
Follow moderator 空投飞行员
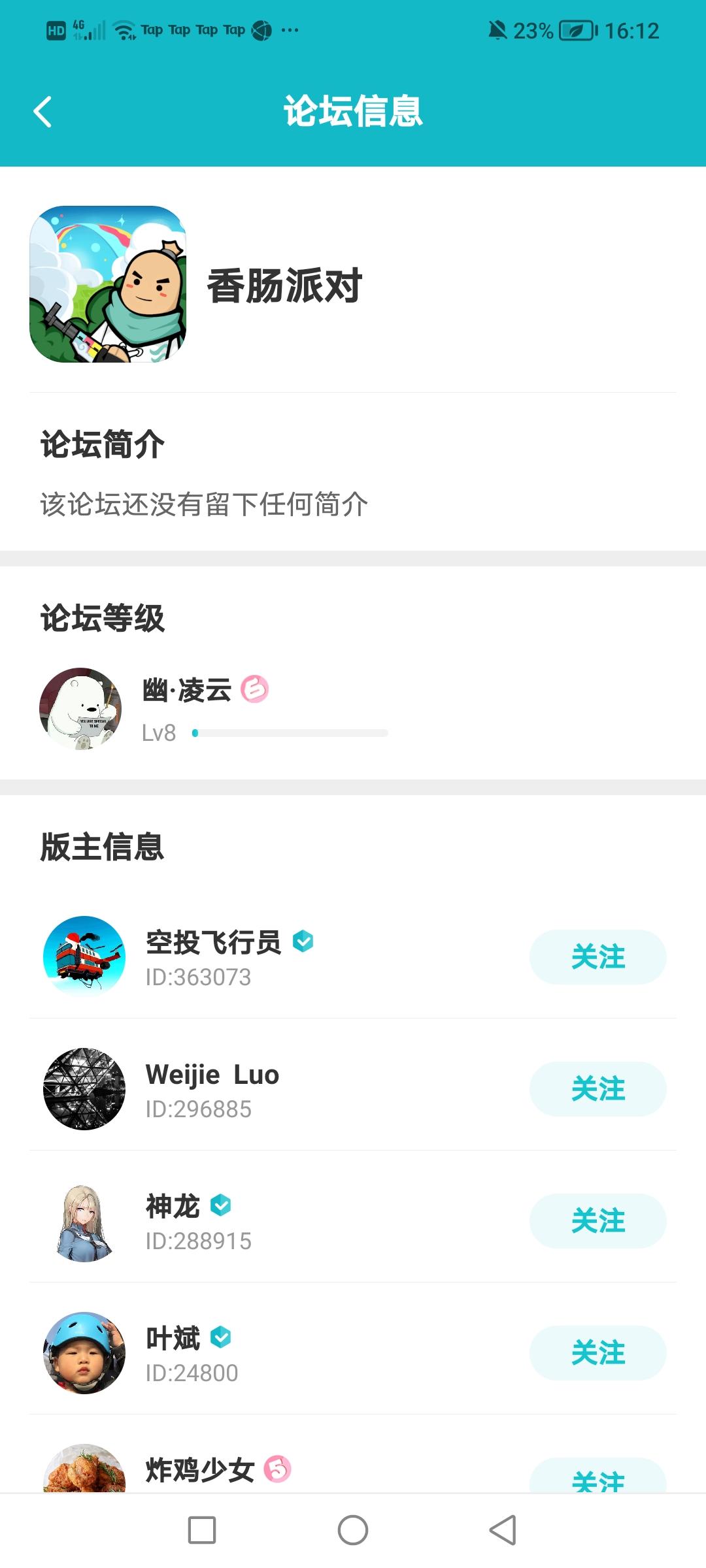(x=597, y=957)
